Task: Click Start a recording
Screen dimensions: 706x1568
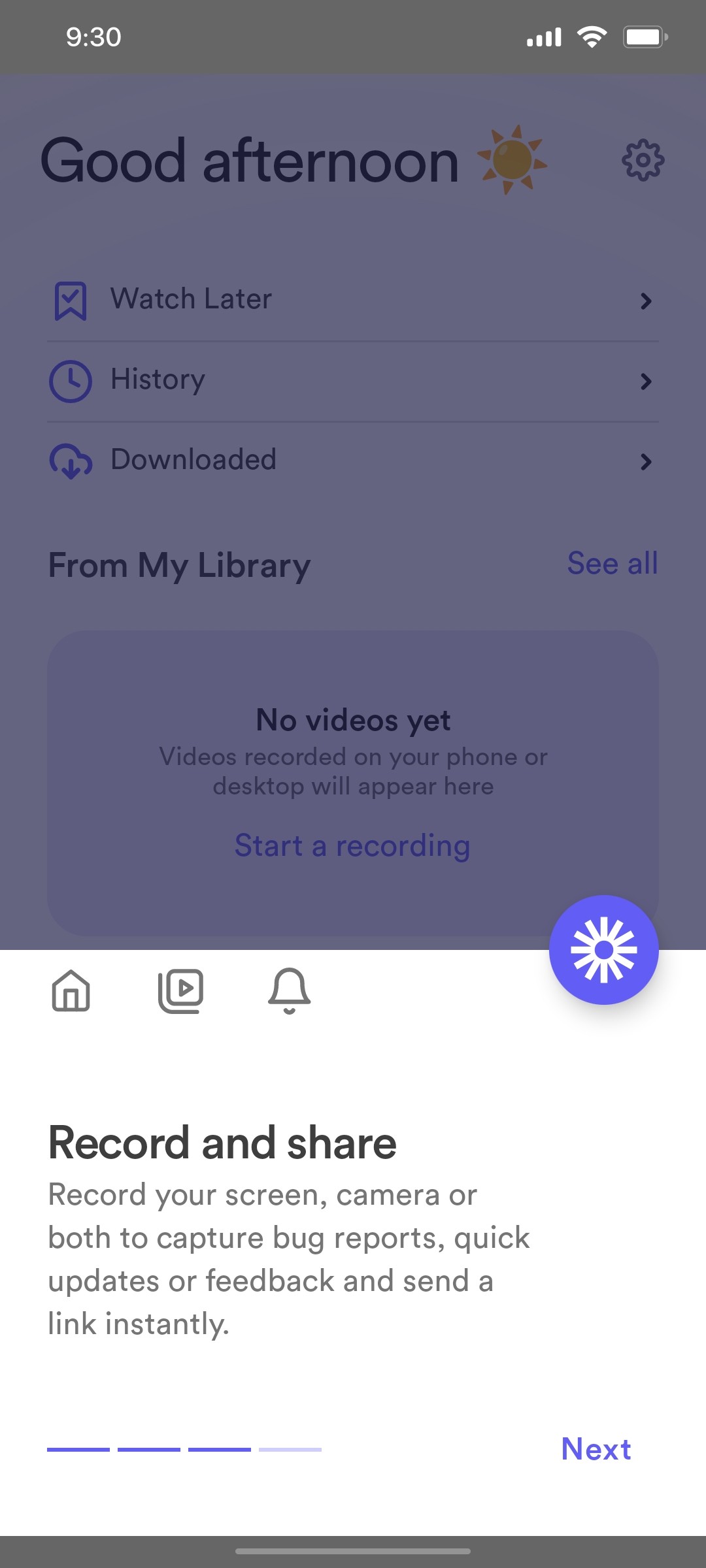Action: tap(352, 845)
